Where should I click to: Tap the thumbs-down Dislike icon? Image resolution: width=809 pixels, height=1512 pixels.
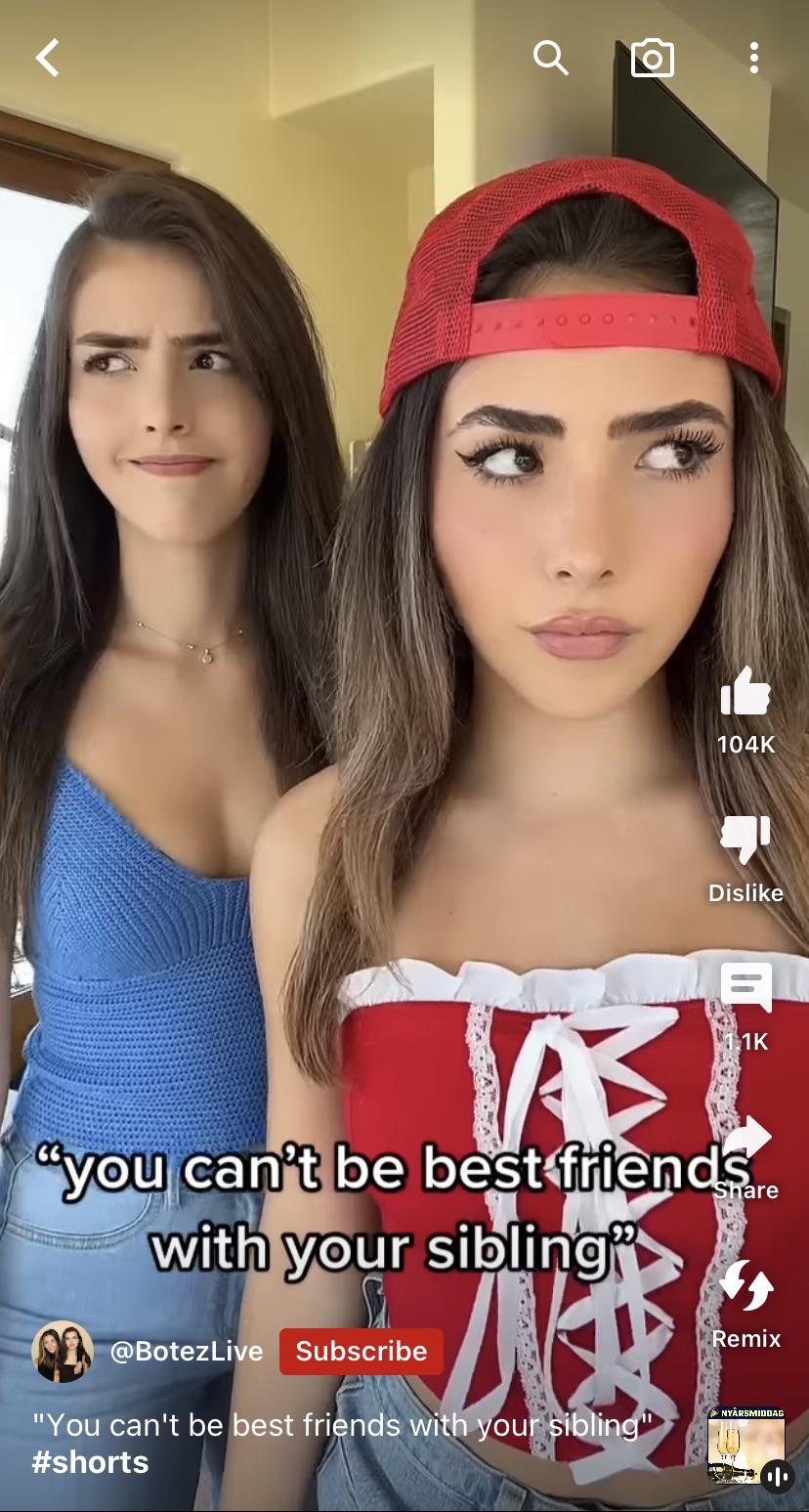click(x=747, y=842)
